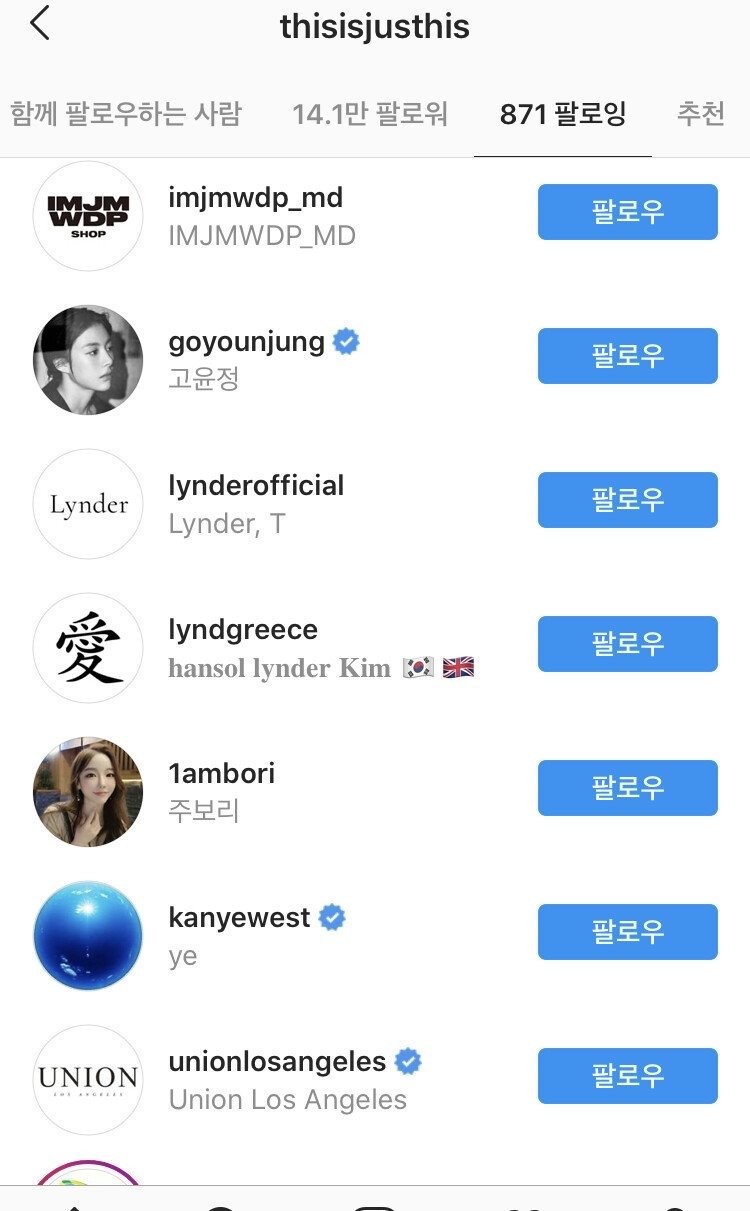Follow goyounjung

(x=627, y=356)
